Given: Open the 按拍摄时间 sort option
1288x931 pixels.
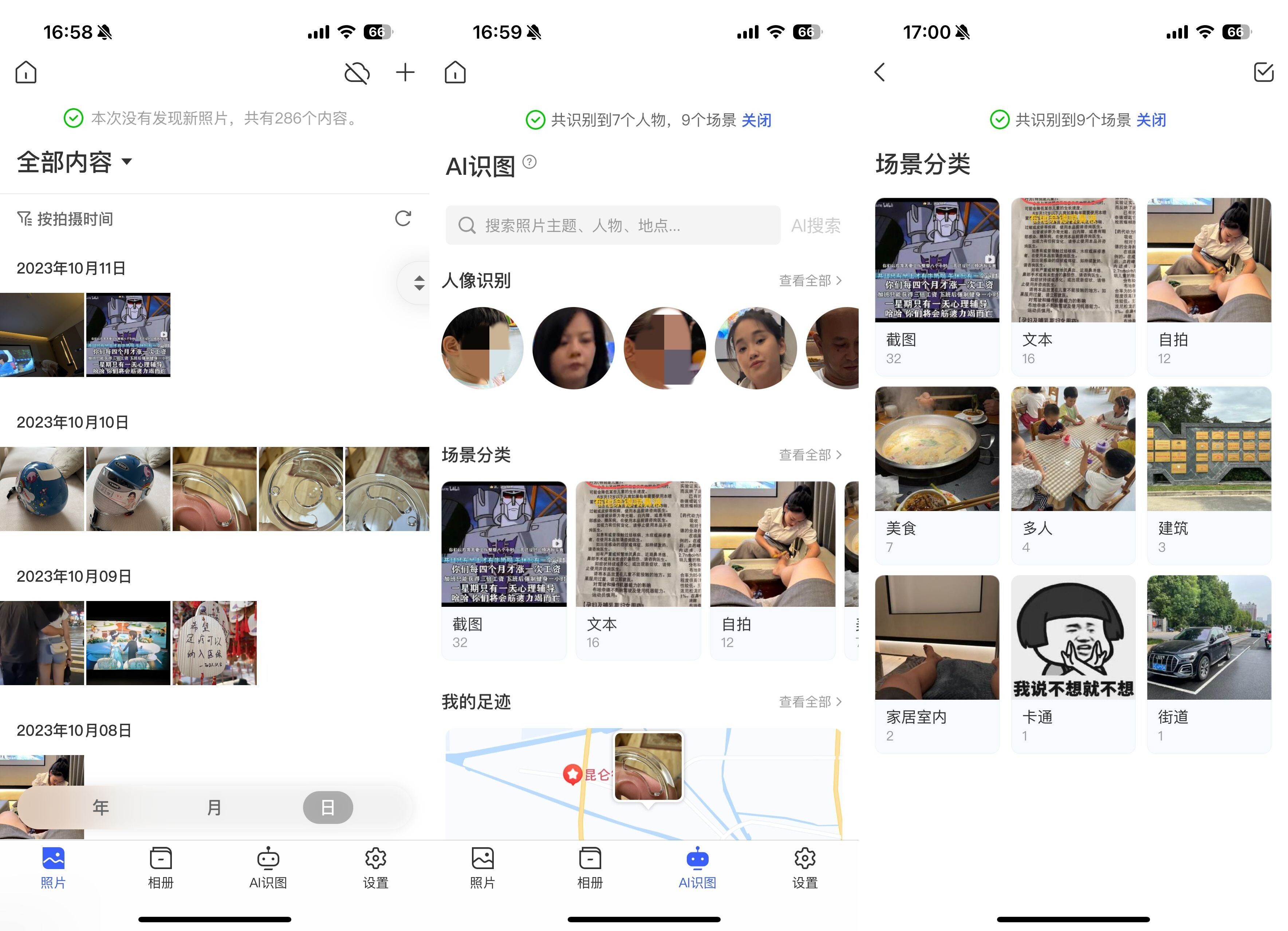Looking at the screenshot, I should pyautogui.click(x=65, y=219).
